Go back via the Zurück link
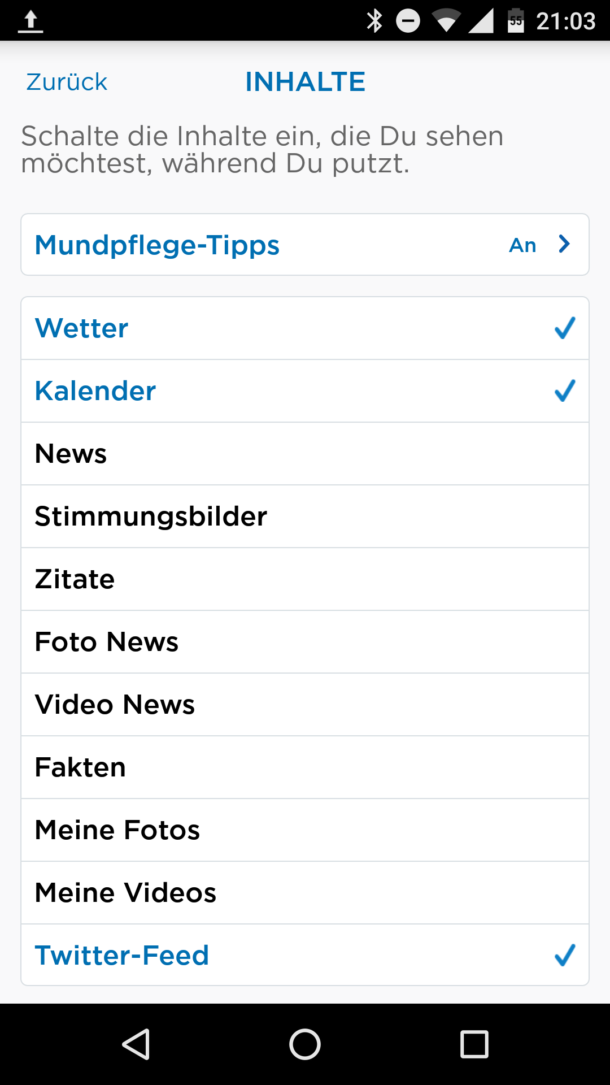Screen dimensions: 610x1085 click(66, 82)
